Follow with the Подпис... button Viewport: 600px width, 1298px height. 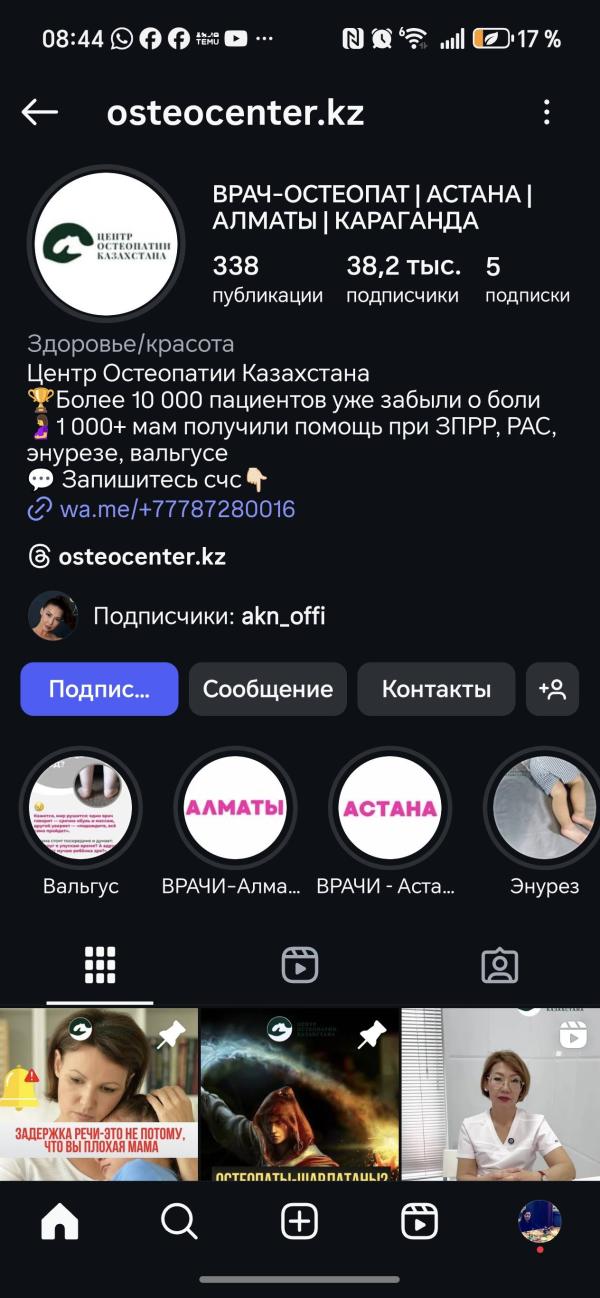pos(99,689)
